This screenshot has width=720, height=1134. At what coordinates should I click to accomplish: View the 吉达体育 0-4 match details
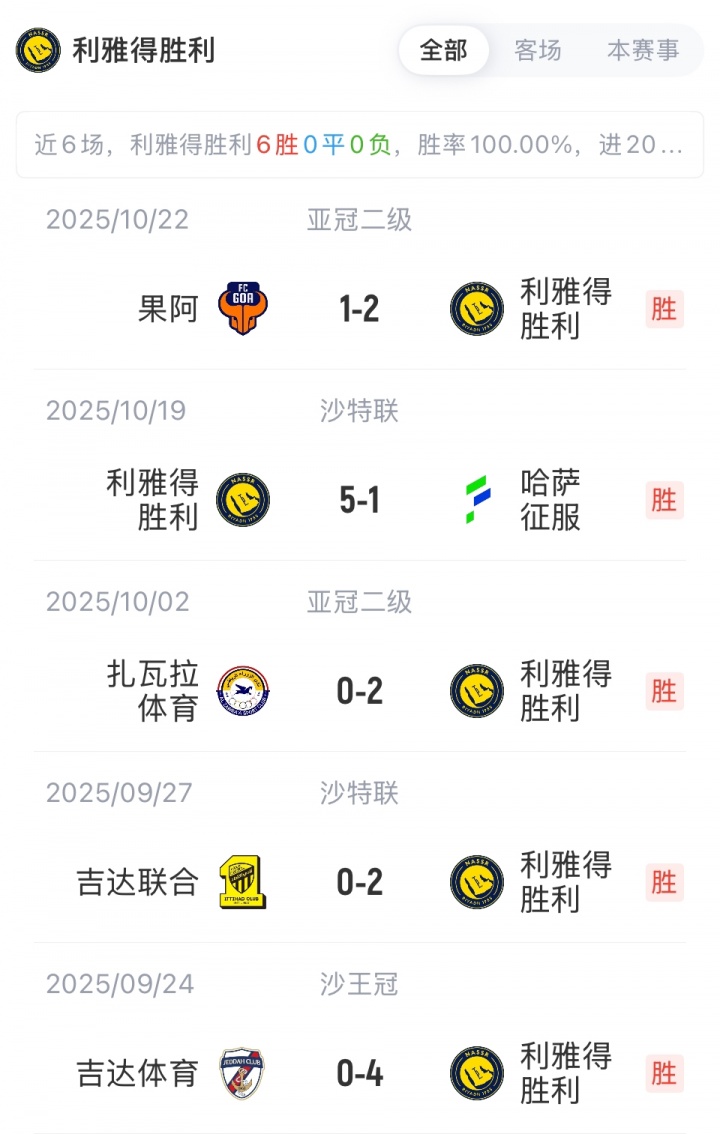point(360,1074)
